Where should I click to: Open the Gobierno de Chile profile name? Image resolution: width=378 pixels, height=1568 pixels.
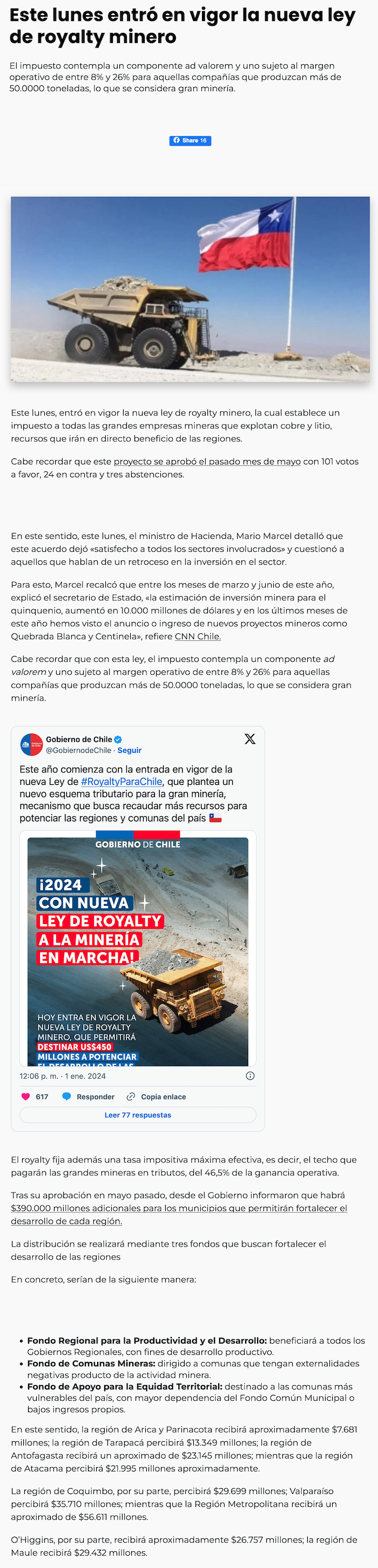[x=79, y=740]
